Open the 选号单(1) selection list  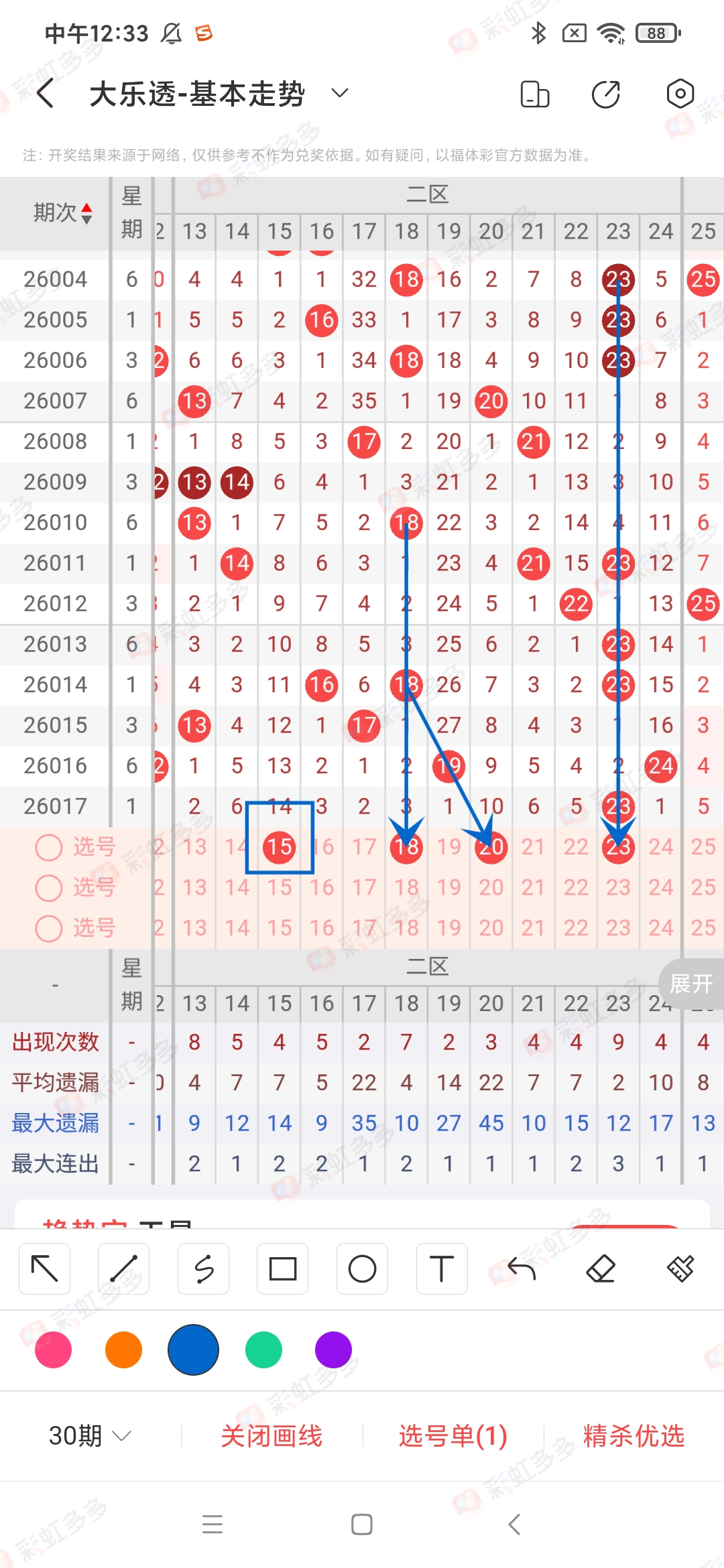pos(452,1436)
